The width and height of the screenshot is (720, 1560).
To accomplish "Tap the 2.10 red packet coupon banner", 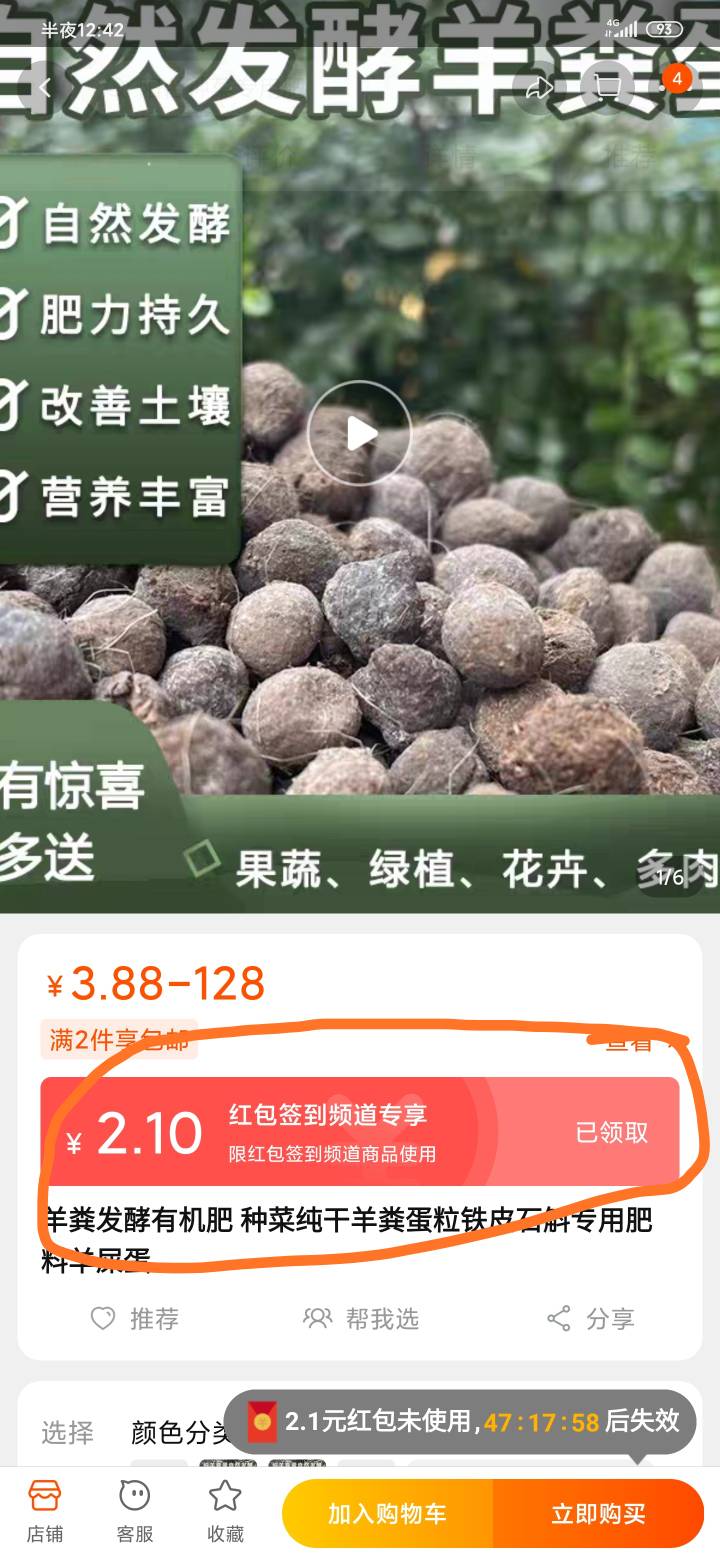I will [x=359, y=1132].
